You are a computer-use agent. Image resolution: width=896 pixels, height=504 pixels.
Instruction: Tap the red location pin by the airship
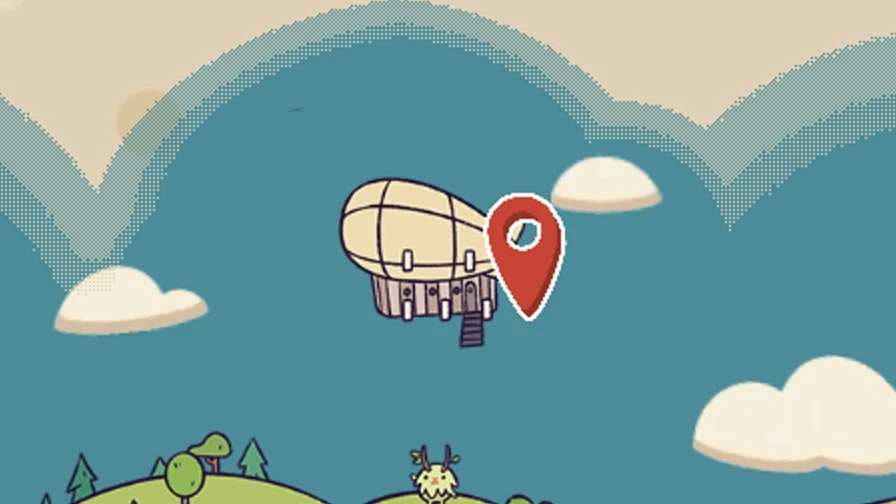click(525, 250)
